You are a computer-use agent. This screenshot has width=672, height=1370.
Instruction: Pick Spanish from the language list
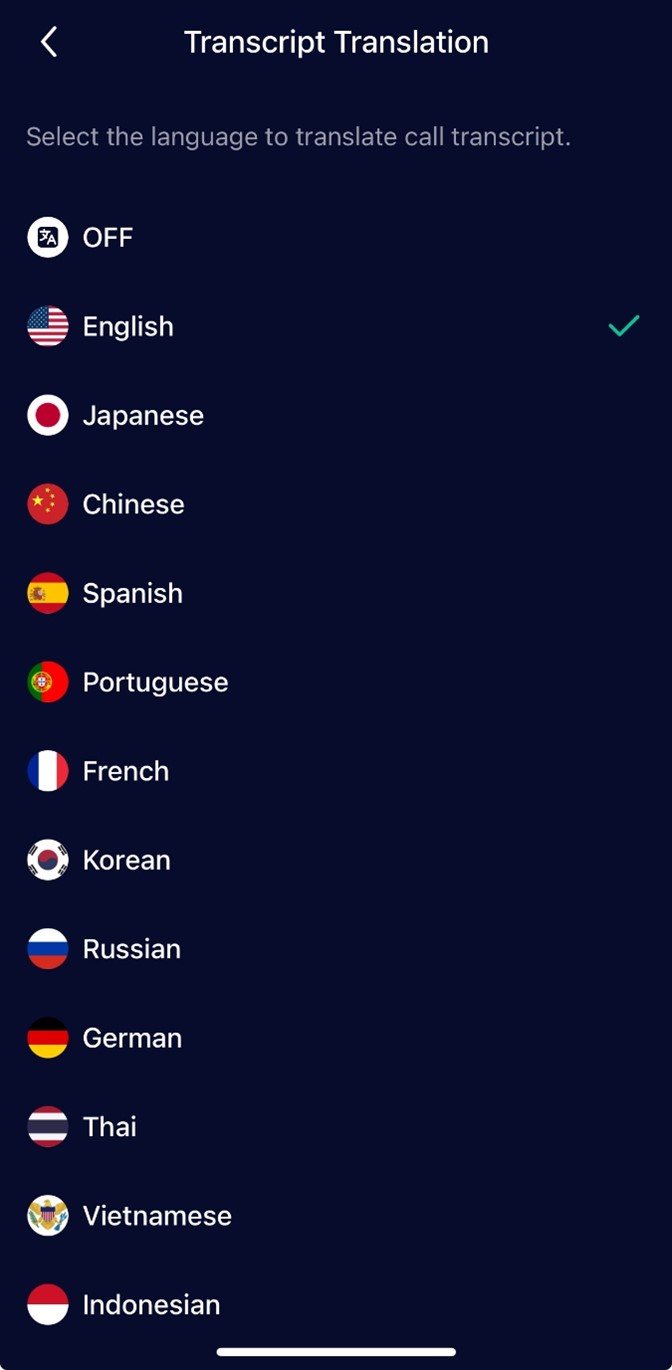pos(132,594)
